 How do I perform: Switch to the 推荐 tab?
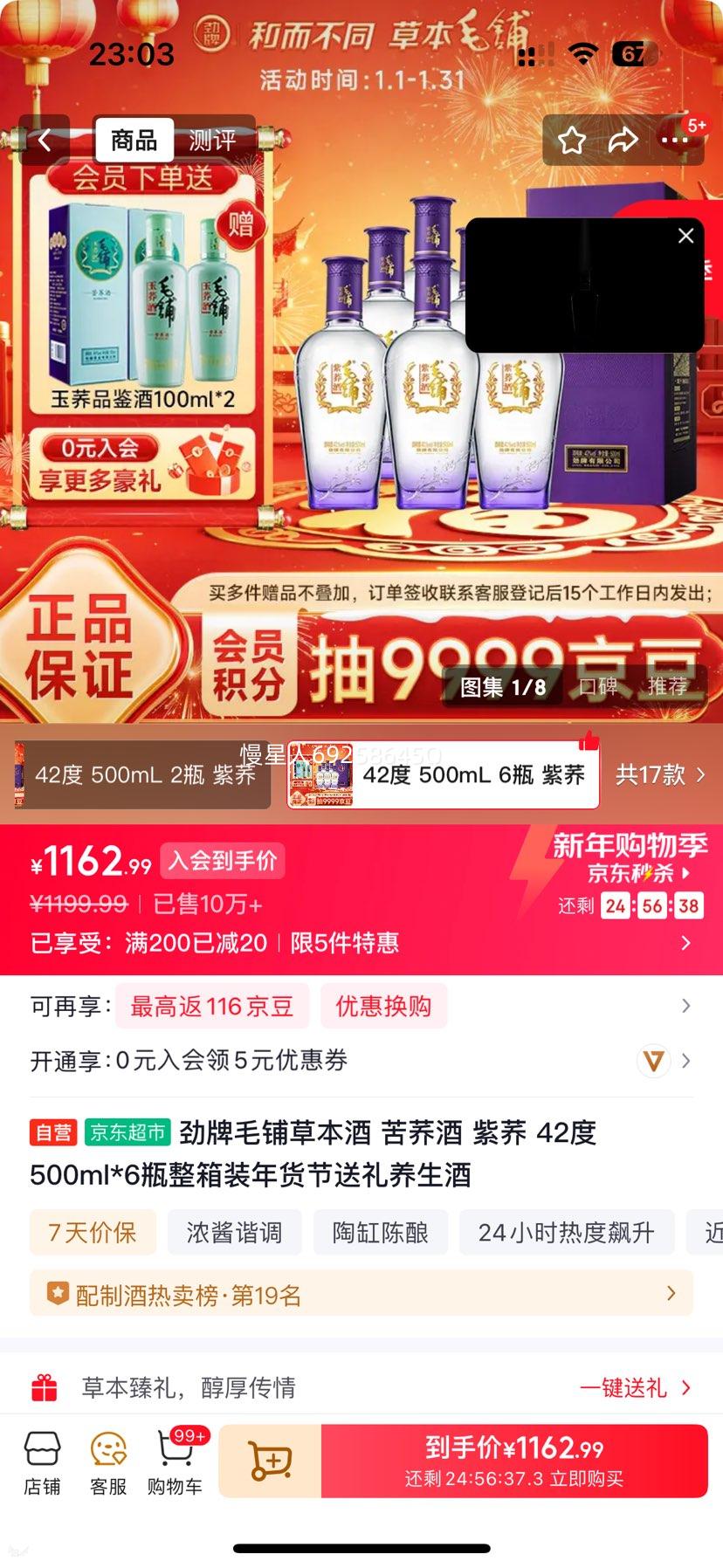click(x=667, y=684)
